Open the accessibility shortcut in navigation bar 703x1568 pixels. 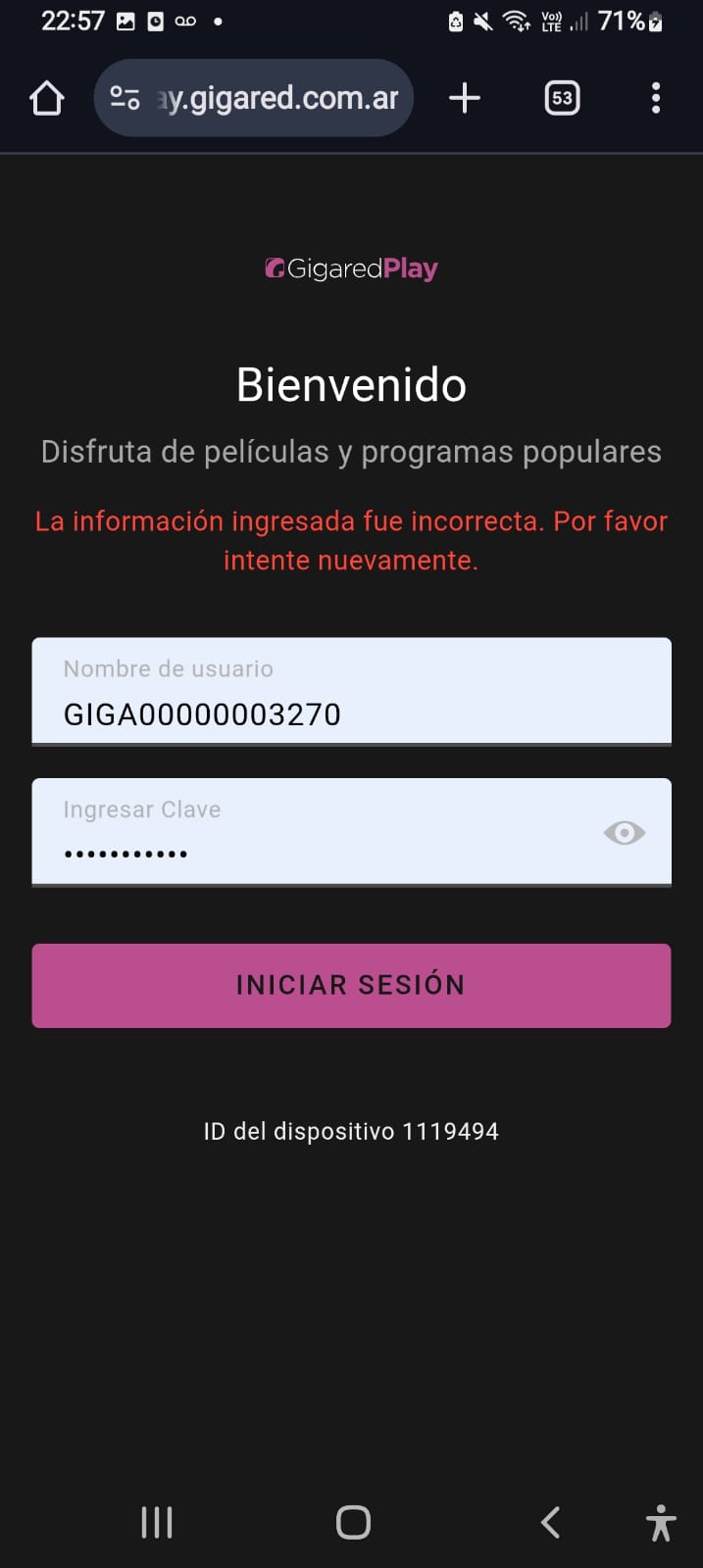(x=661, y=1523)
